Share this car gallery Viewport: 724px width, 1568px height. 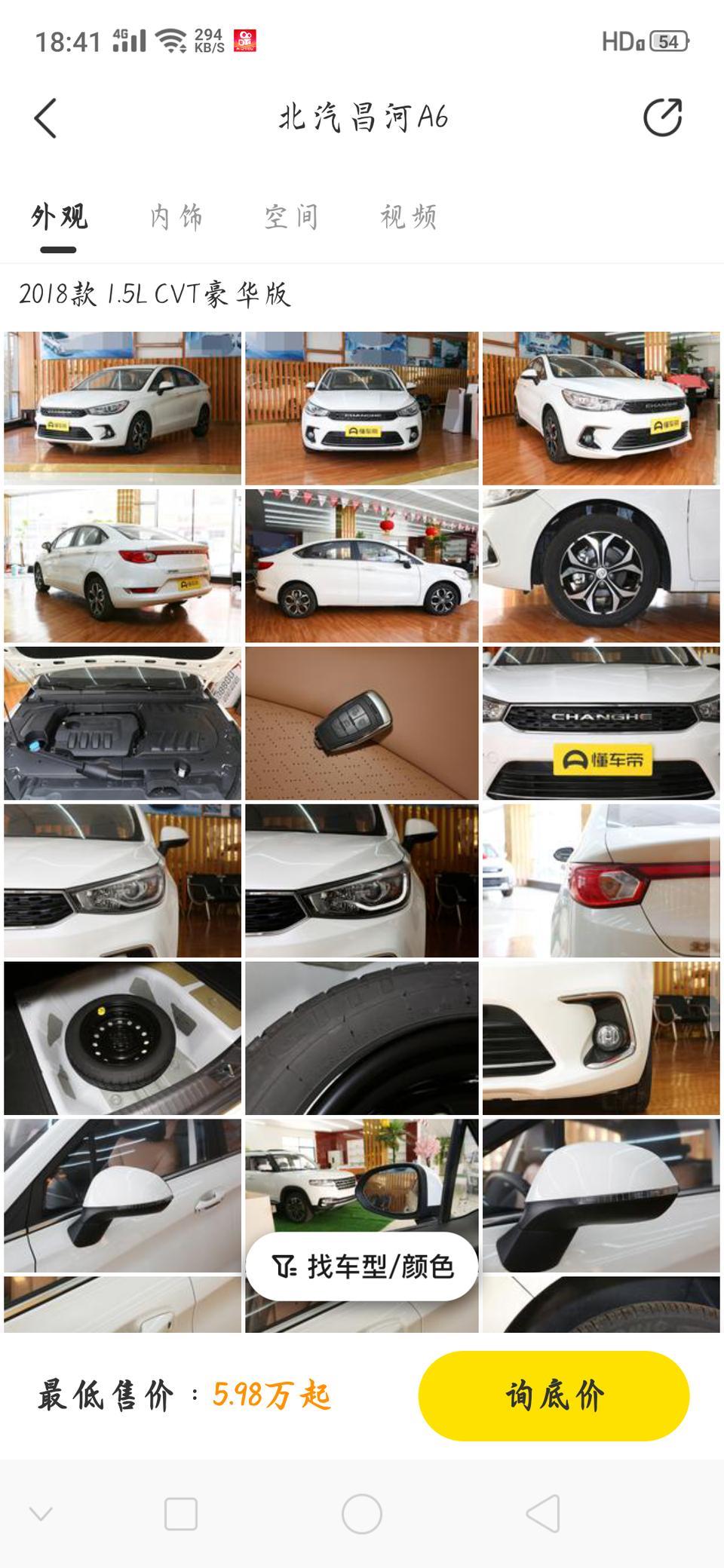(x=662, y=118)
